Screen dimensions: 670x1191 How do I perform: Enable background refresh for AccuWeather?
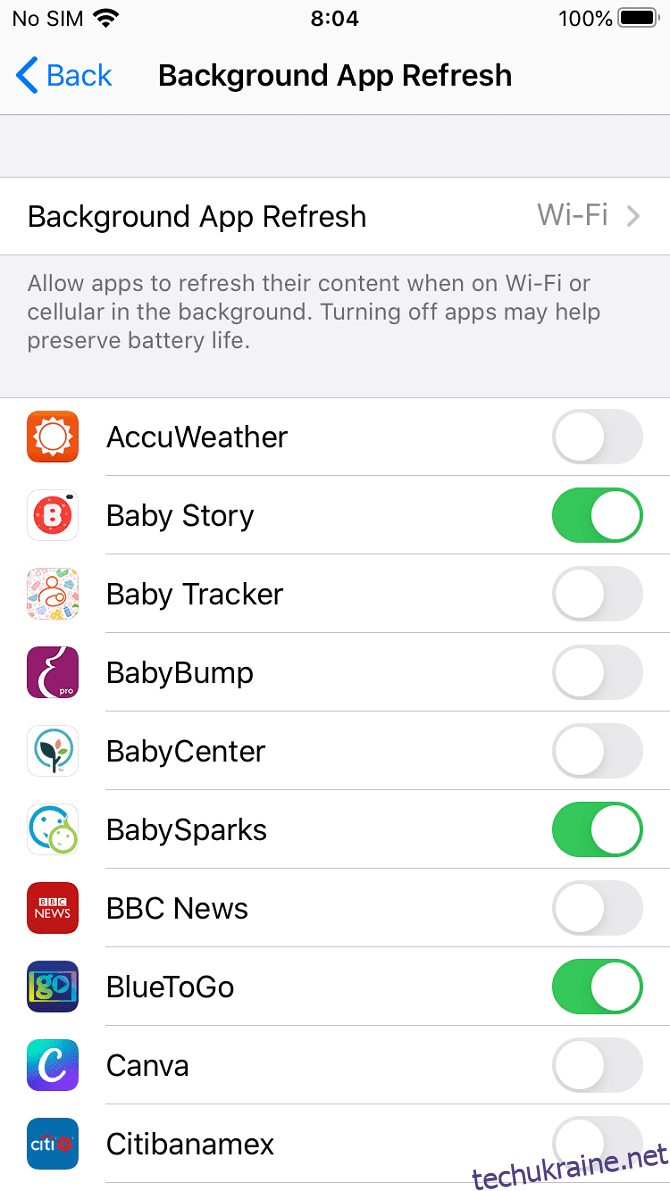click(x=597, y=437)
